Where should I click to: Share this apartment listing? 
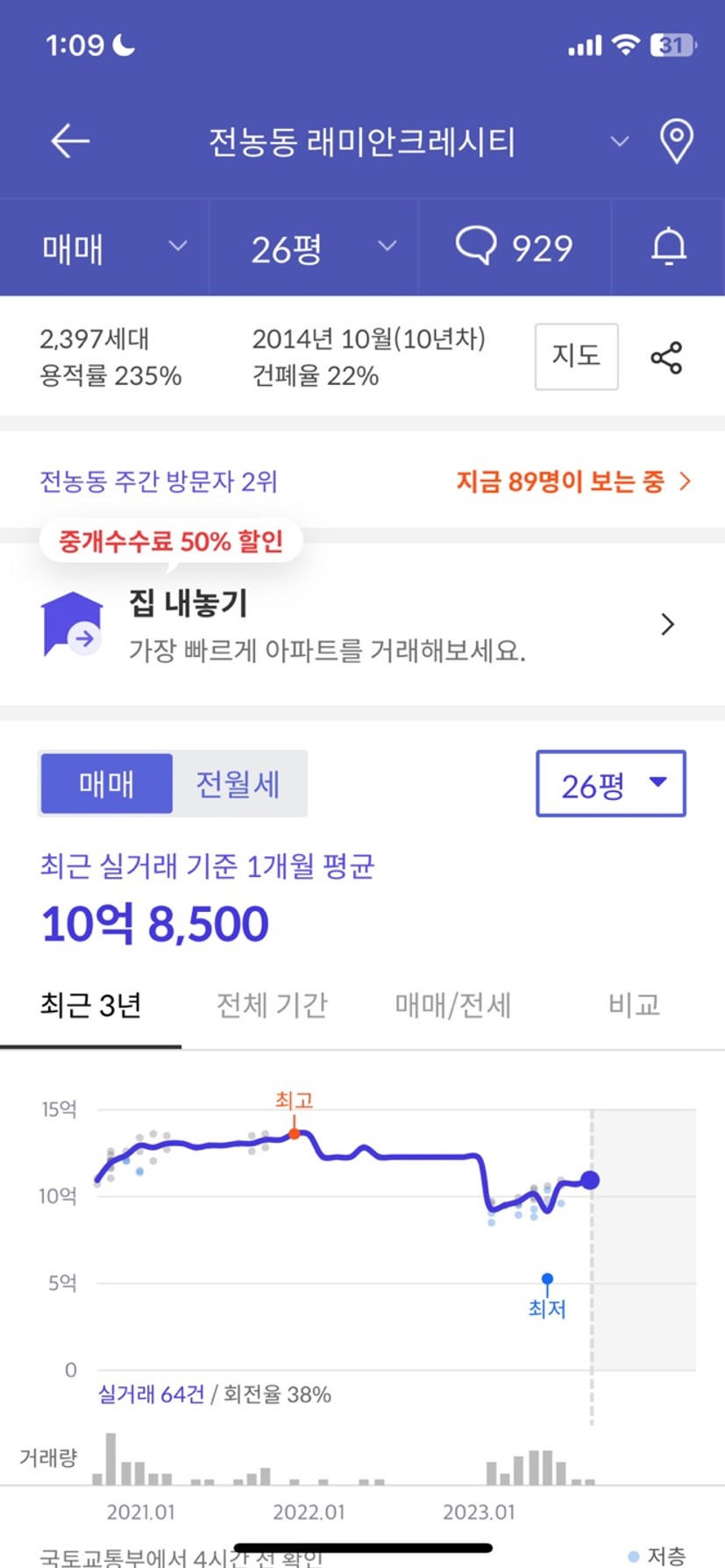666,358
